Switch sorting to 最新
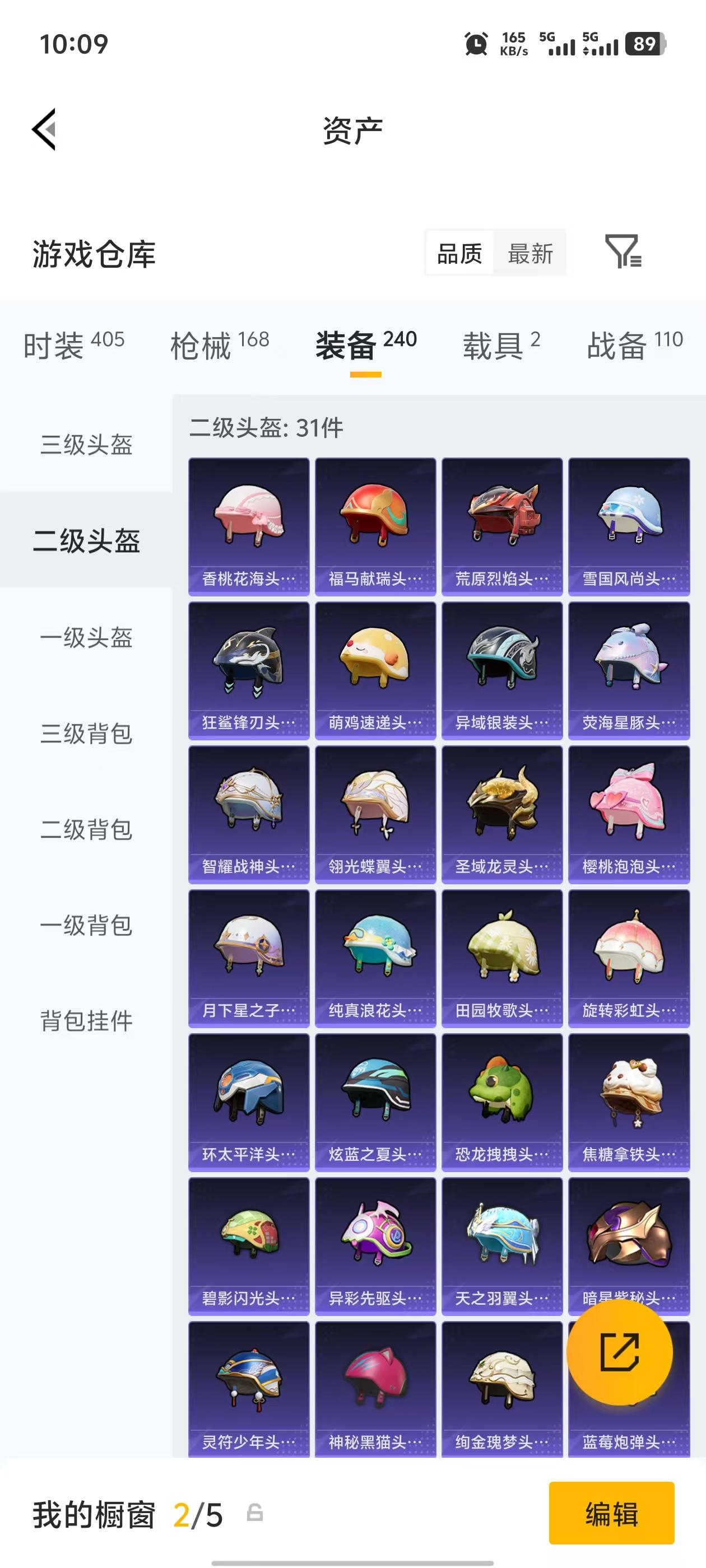706x1568 pixels. [530, 254]
